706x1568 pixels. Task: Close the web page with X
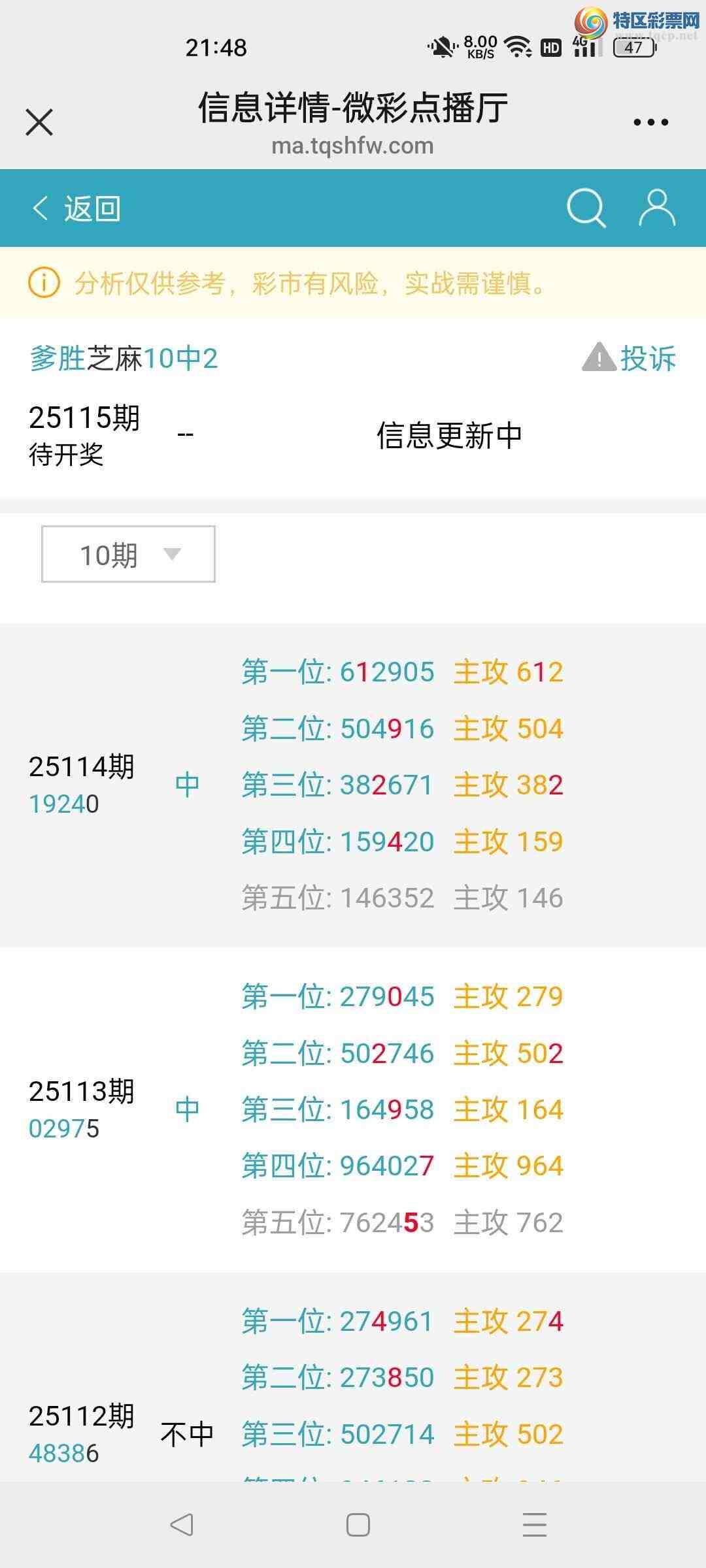[x=39, y=122]
